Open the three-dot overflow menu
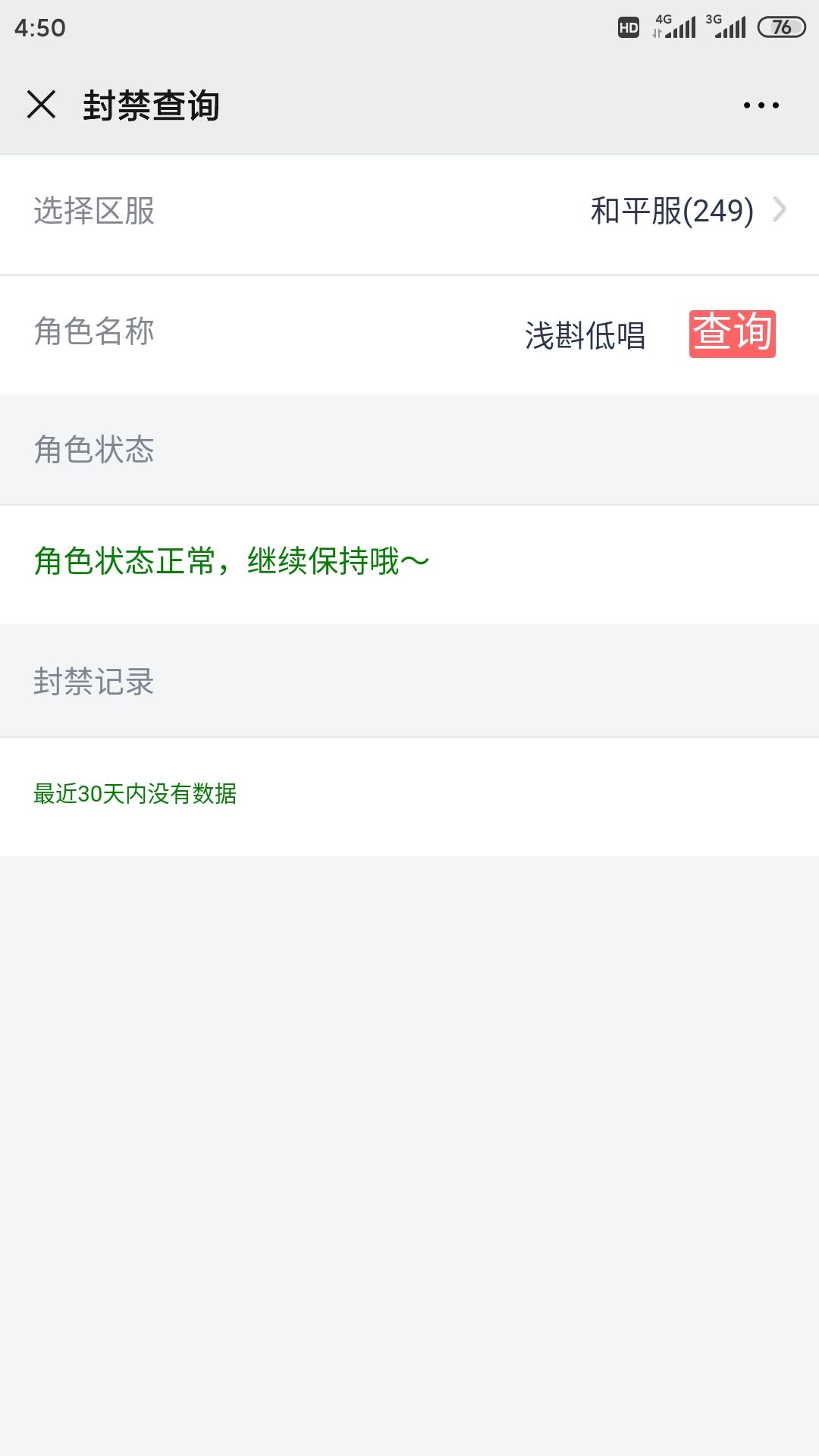This screenshot has height=1456, width=819. 761,105
